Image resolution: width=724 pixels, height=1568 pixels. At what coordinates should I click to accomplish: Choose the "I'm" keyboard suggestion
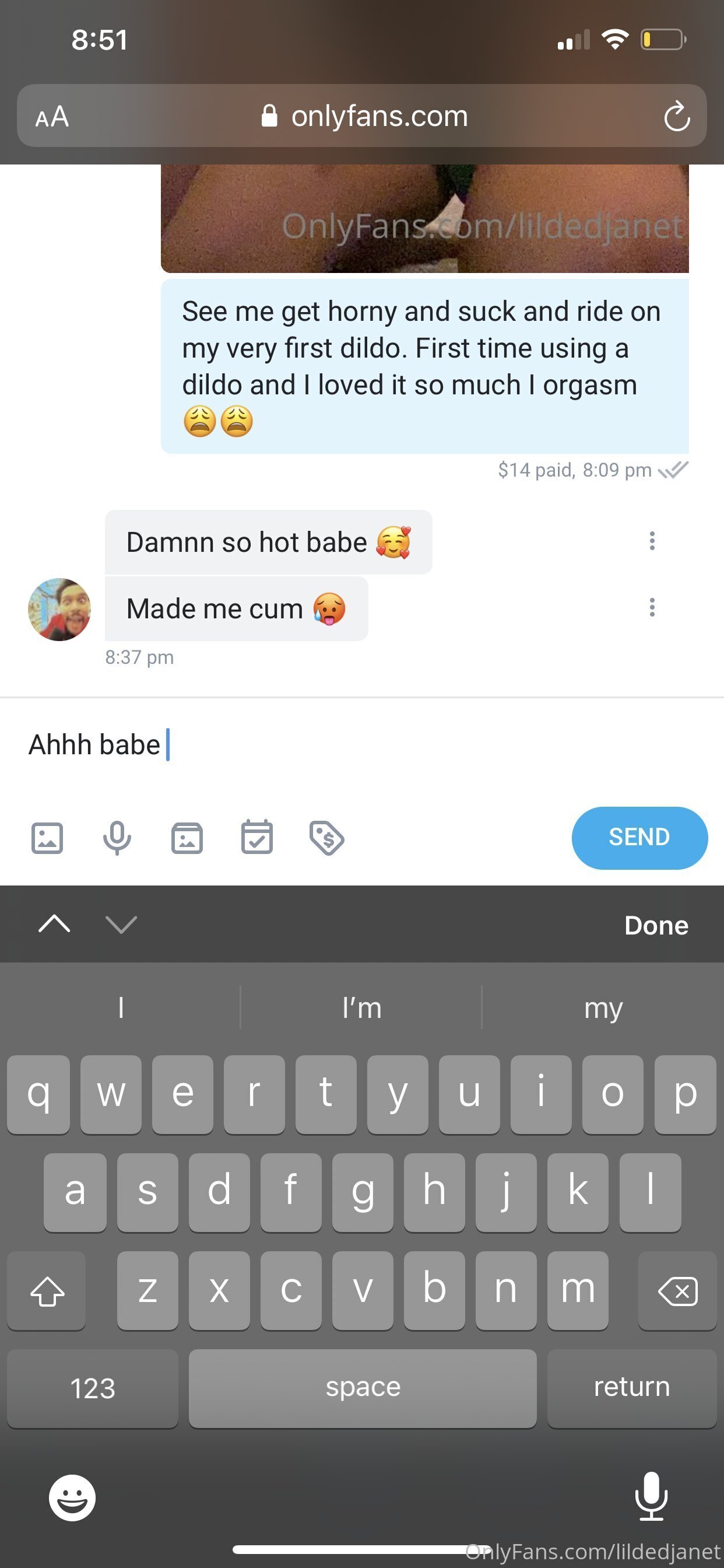pyautogui.click(x=361, y=1008)
